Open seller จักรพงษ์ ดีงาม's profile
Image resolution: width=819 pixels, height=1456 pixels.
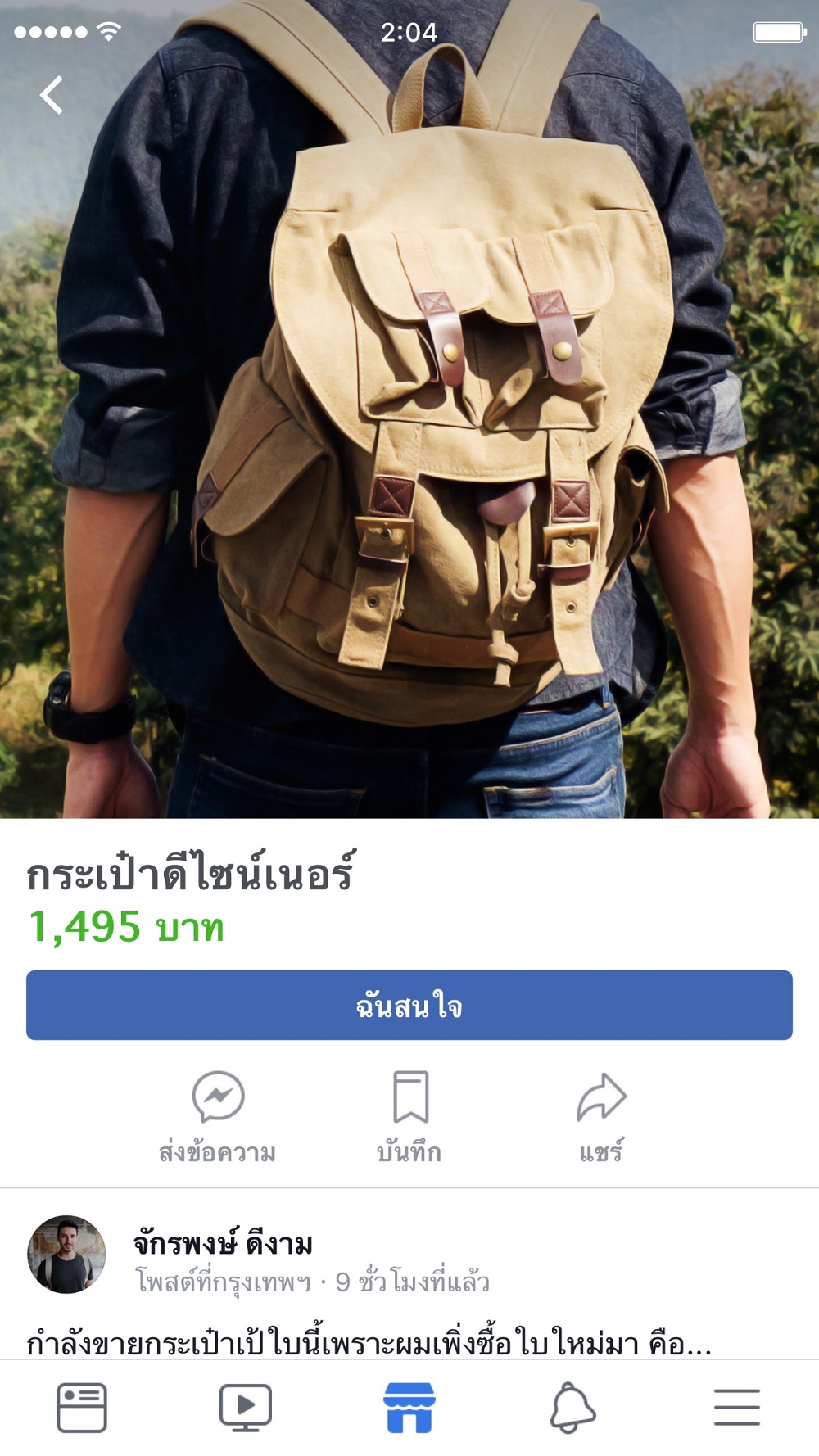223,1243
